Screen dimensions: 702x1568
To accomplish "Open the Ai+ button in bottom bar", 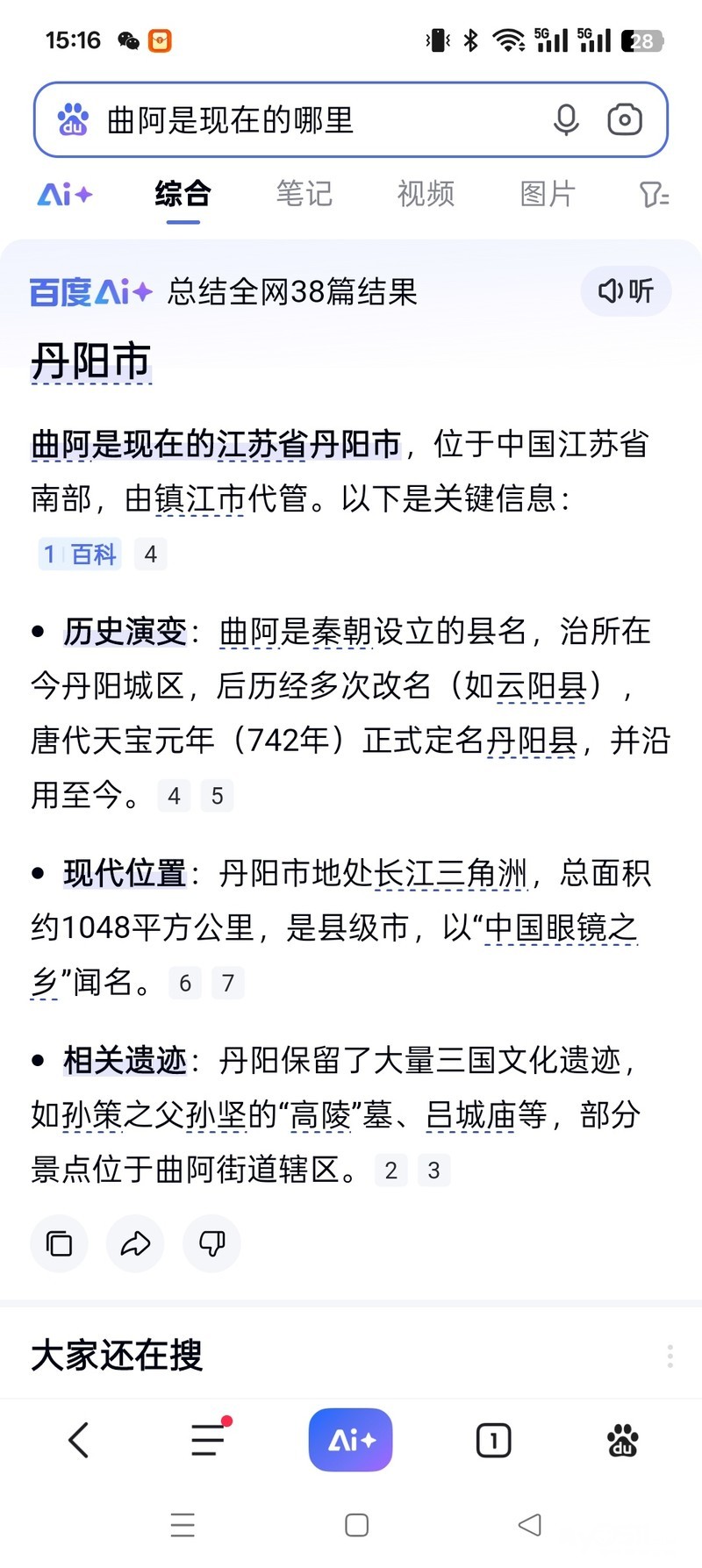I will pos(350,1440).
